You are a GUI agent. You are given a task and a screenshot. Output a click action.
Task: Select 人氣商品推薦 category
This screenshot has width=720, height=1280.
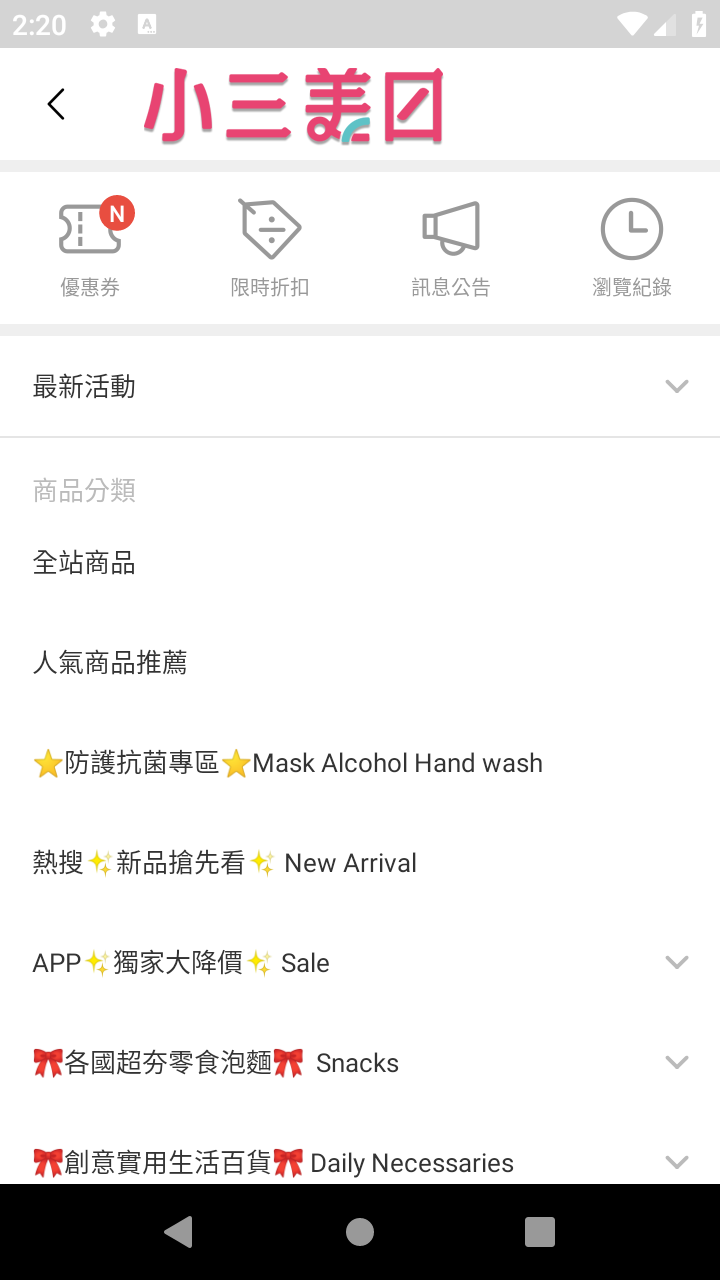360,663
